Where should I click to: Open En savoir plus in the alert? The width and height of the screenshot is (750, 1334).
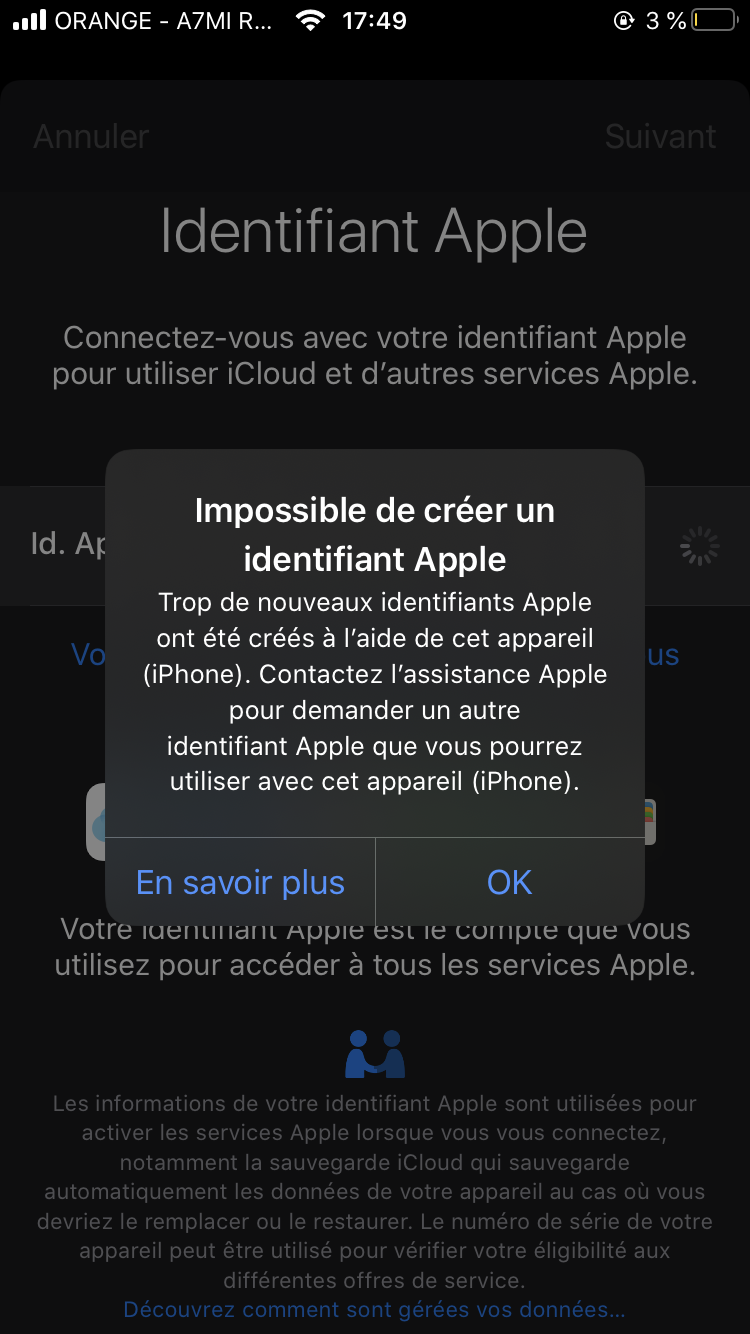click(240, 882)
